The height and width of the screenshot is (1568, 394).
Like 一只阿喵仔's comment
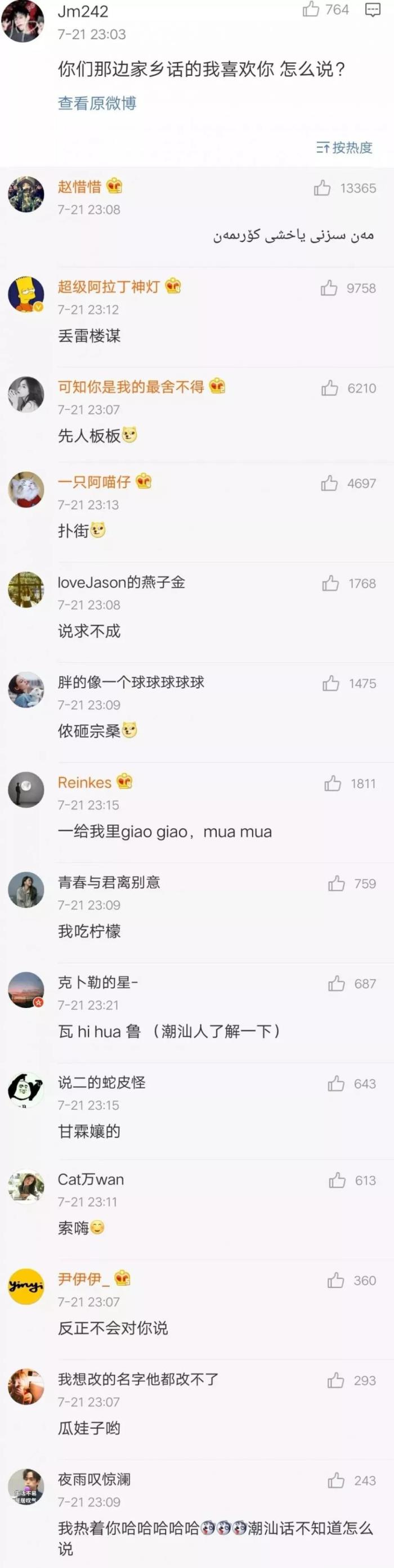pyautogui.click(x=329, y=483)
